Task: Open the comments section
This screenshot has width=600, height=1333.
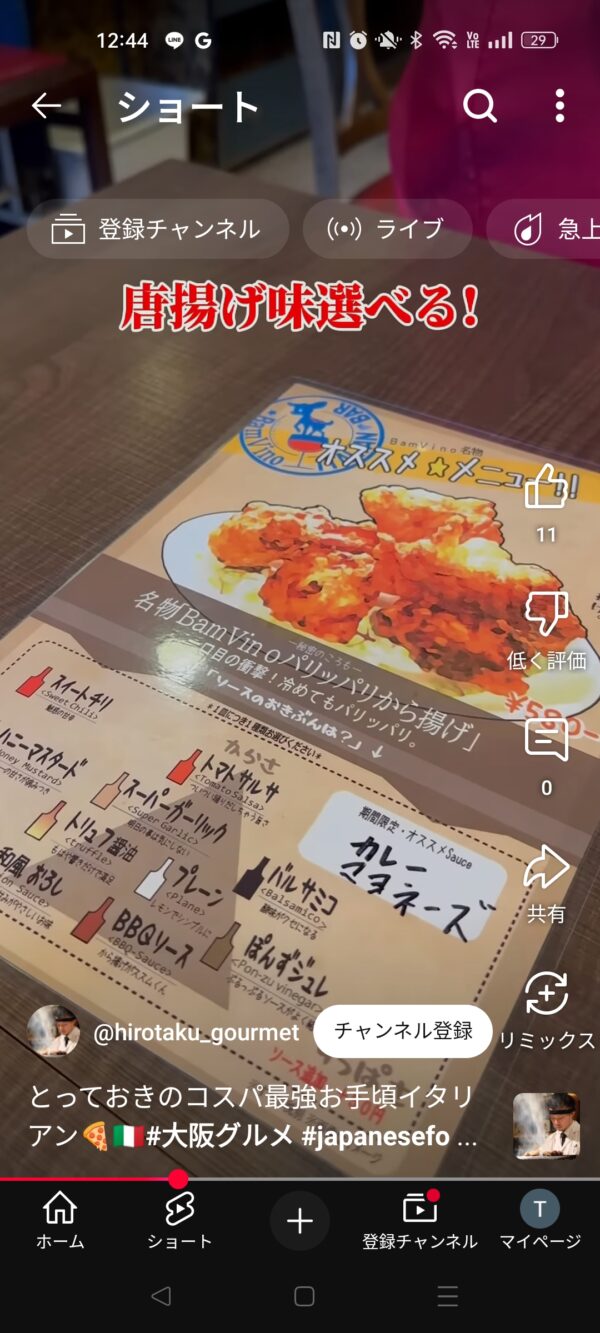Action: point(546,741)
